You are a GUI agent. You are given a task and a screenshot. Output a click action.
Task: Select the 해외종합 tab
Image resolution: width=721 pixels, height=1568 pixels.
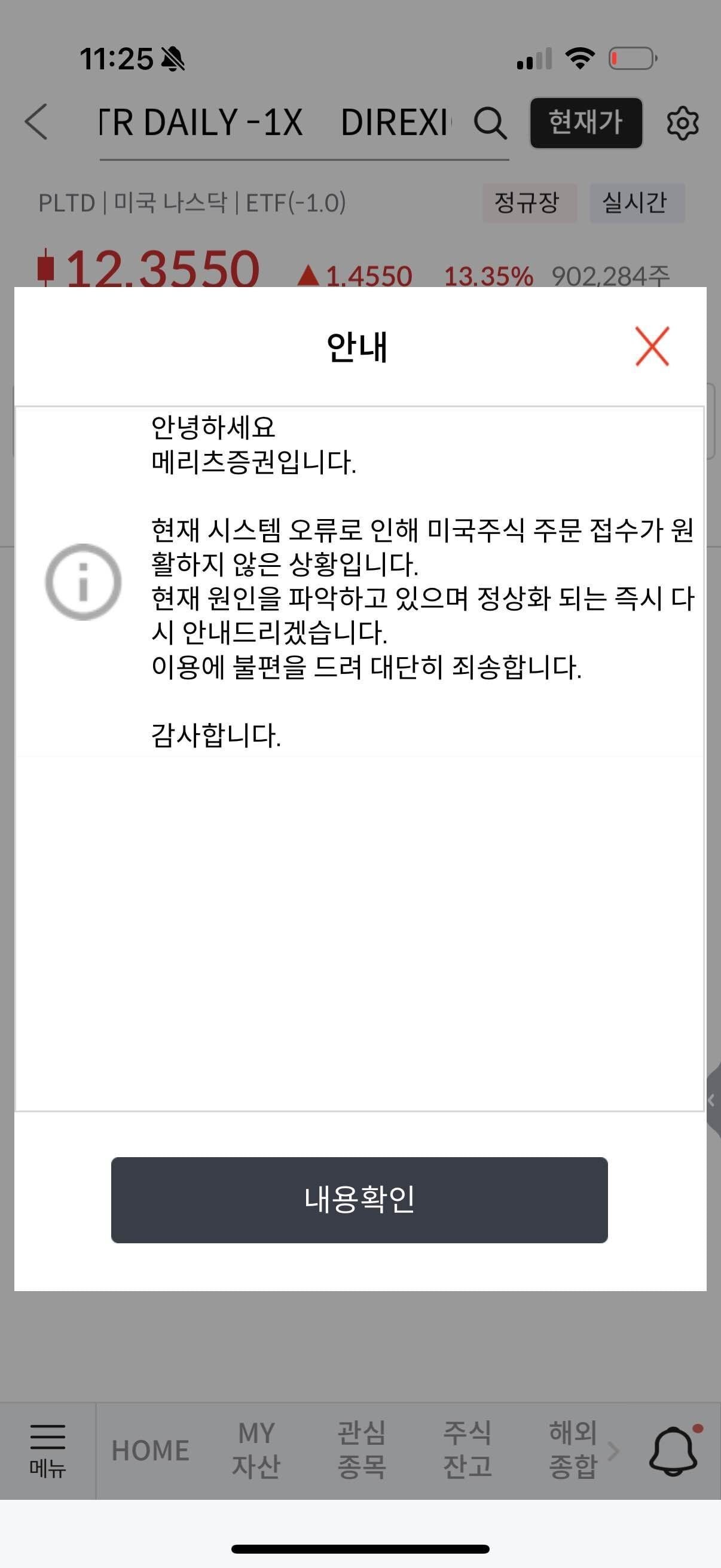tap(573, 1451)
